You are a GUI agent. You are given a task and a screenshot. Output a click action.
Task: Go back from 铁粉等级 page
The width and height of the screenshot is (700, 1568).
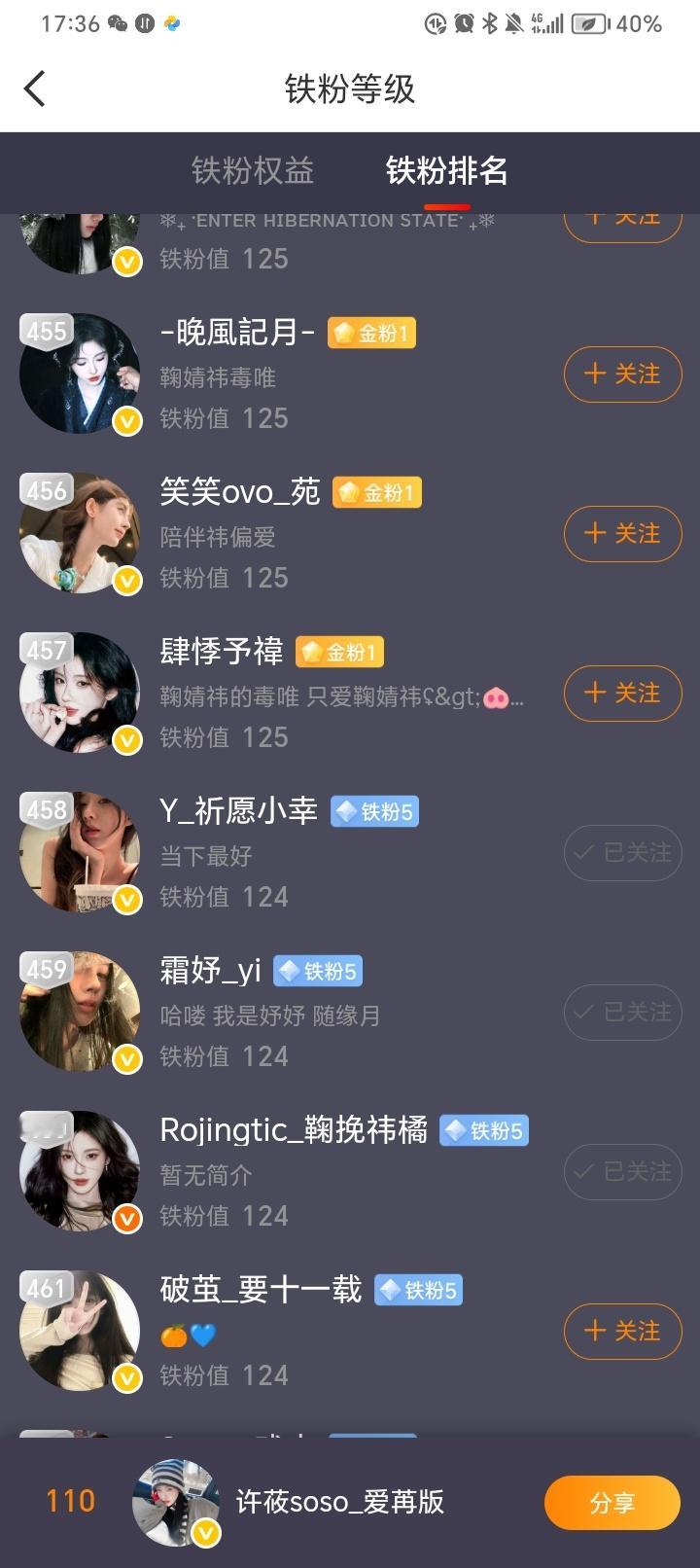(35, 89)
